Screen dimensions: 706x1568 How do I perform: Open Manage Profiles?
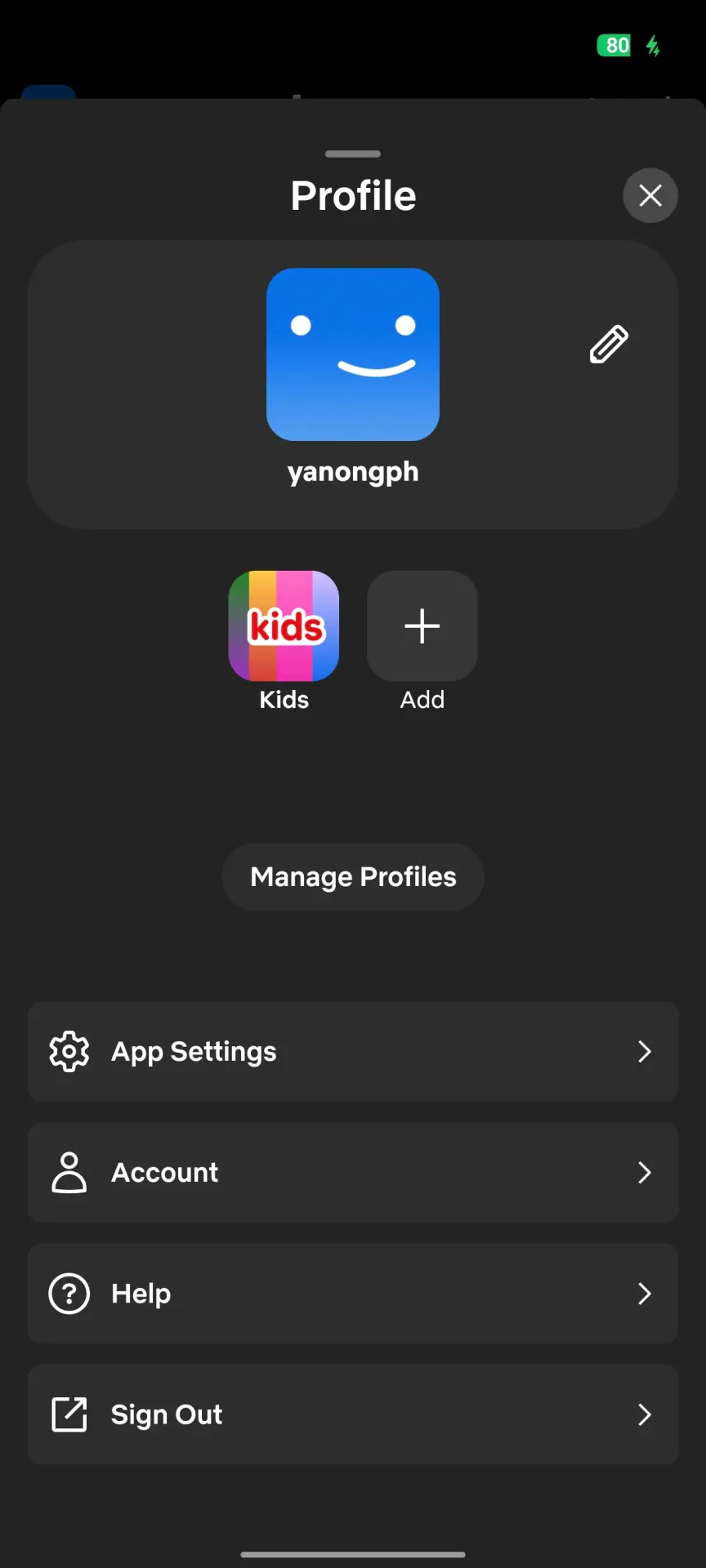pyautogui.click(x=353, y=877)
